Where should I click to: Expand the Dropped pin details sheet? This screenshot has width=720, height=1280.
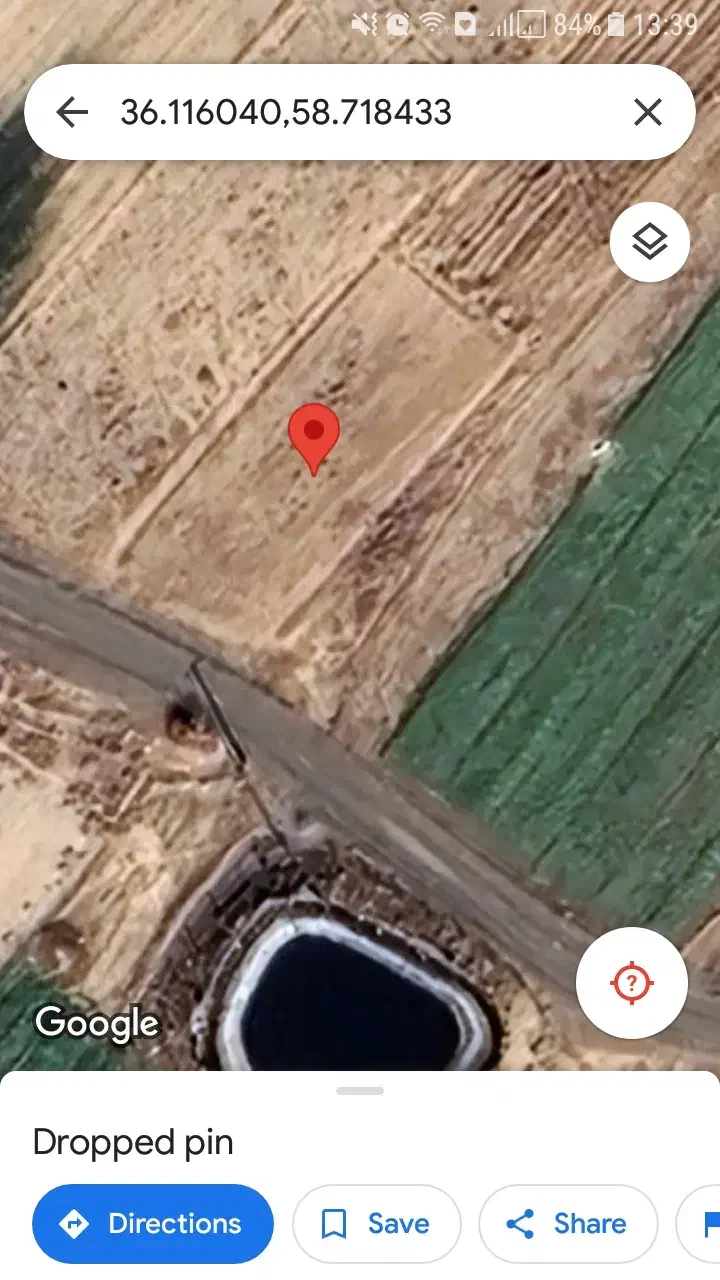(360, 1091)
